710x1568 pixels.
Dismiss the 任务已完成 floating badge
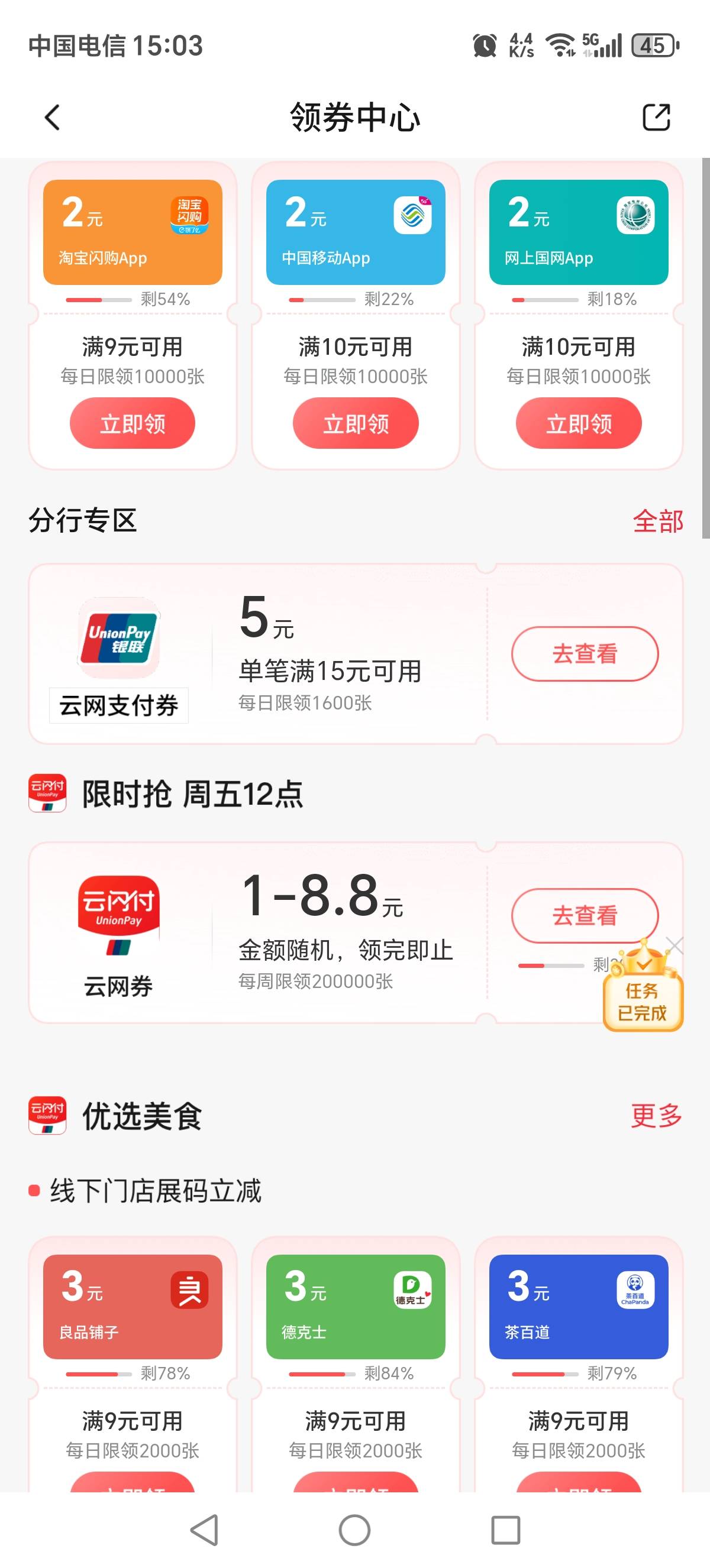click(674, 945)
